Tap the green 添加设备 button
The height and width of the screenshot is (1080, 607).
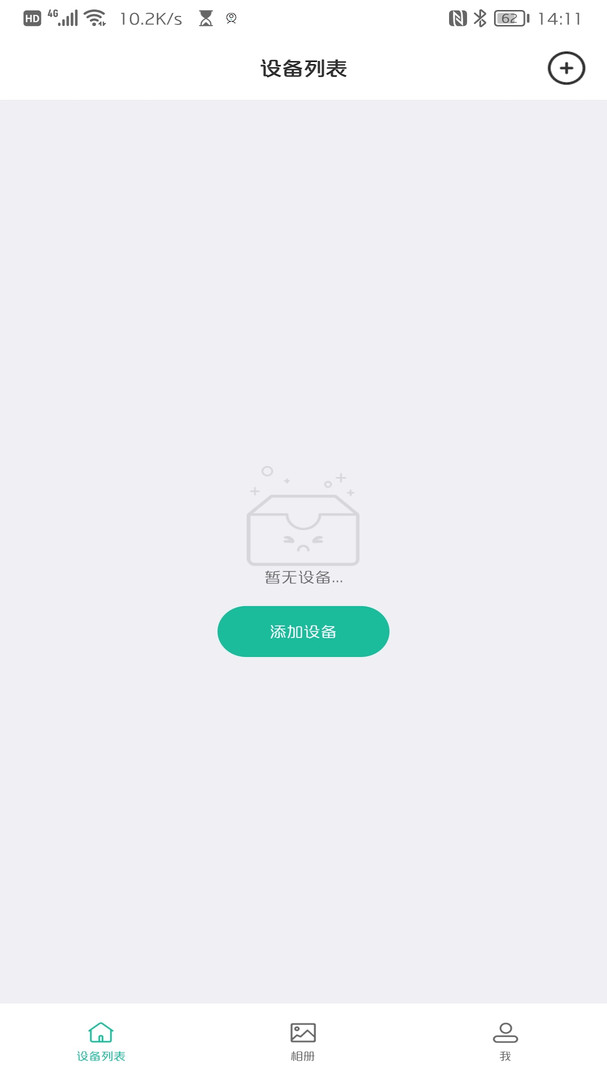pyautogui.click(x=303, y=631)
